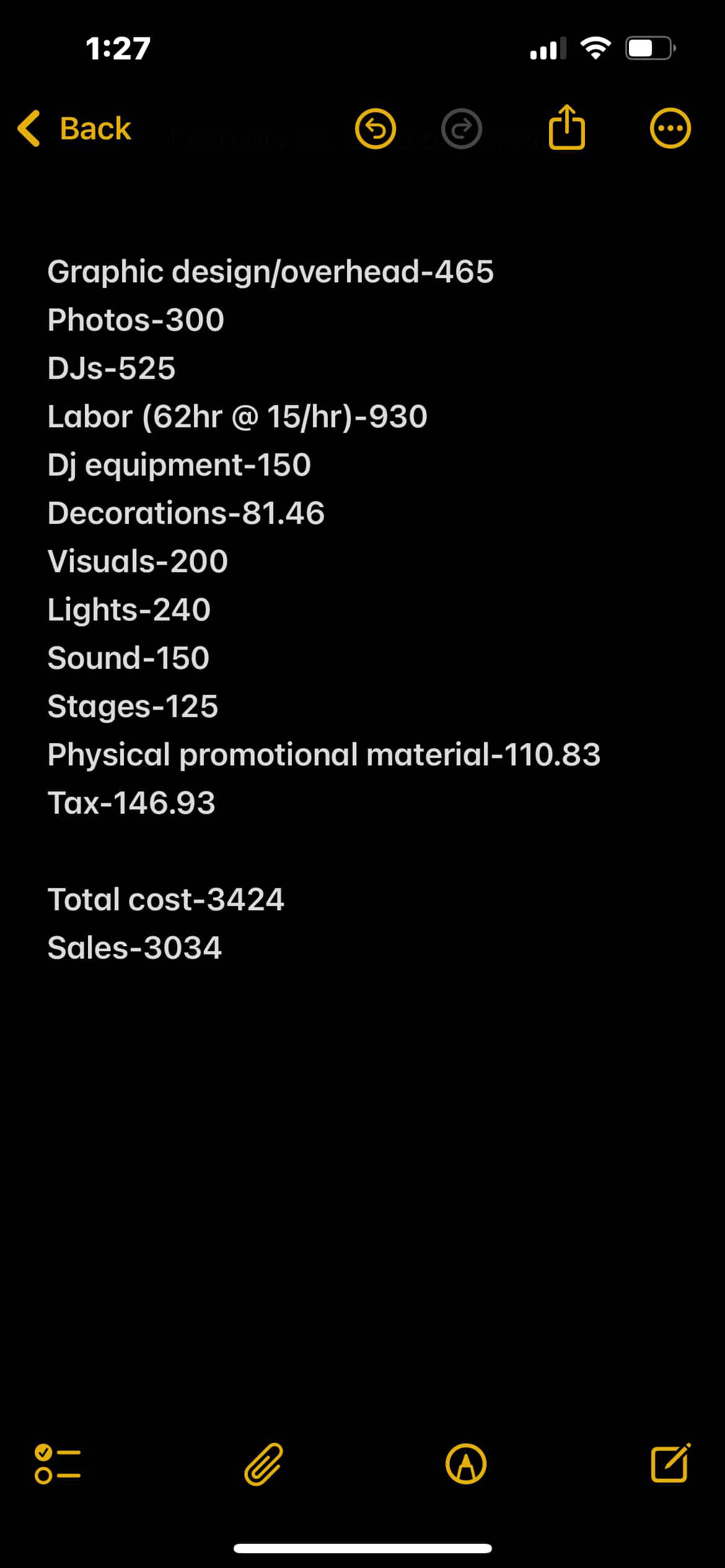Attach a file with the paperclip
This screenshot has height=1568, width=725.
(x=263, y=1464)
